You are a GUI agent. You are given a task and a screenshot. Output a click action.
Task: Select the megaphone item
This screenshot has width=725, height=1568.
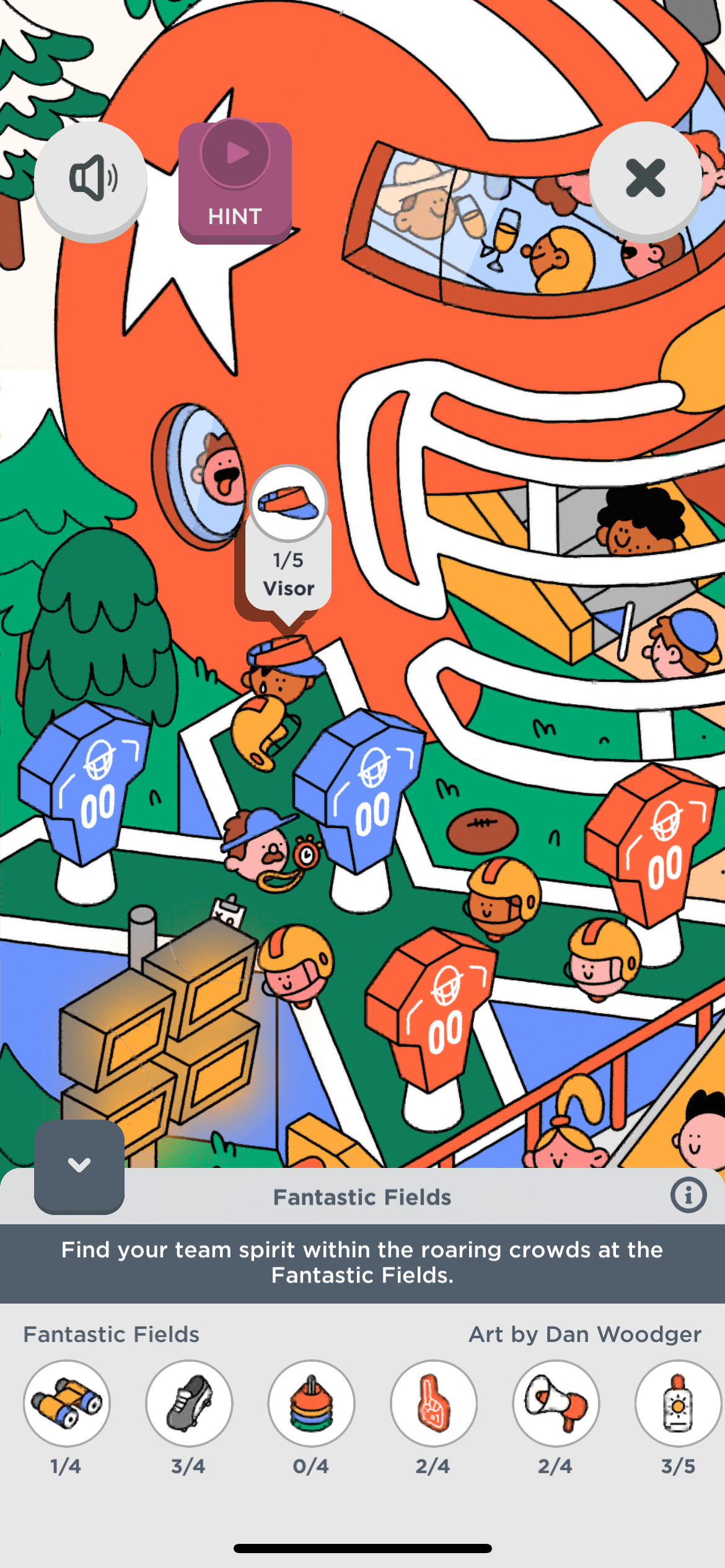pyautogui.click(x=556, y=1403)
